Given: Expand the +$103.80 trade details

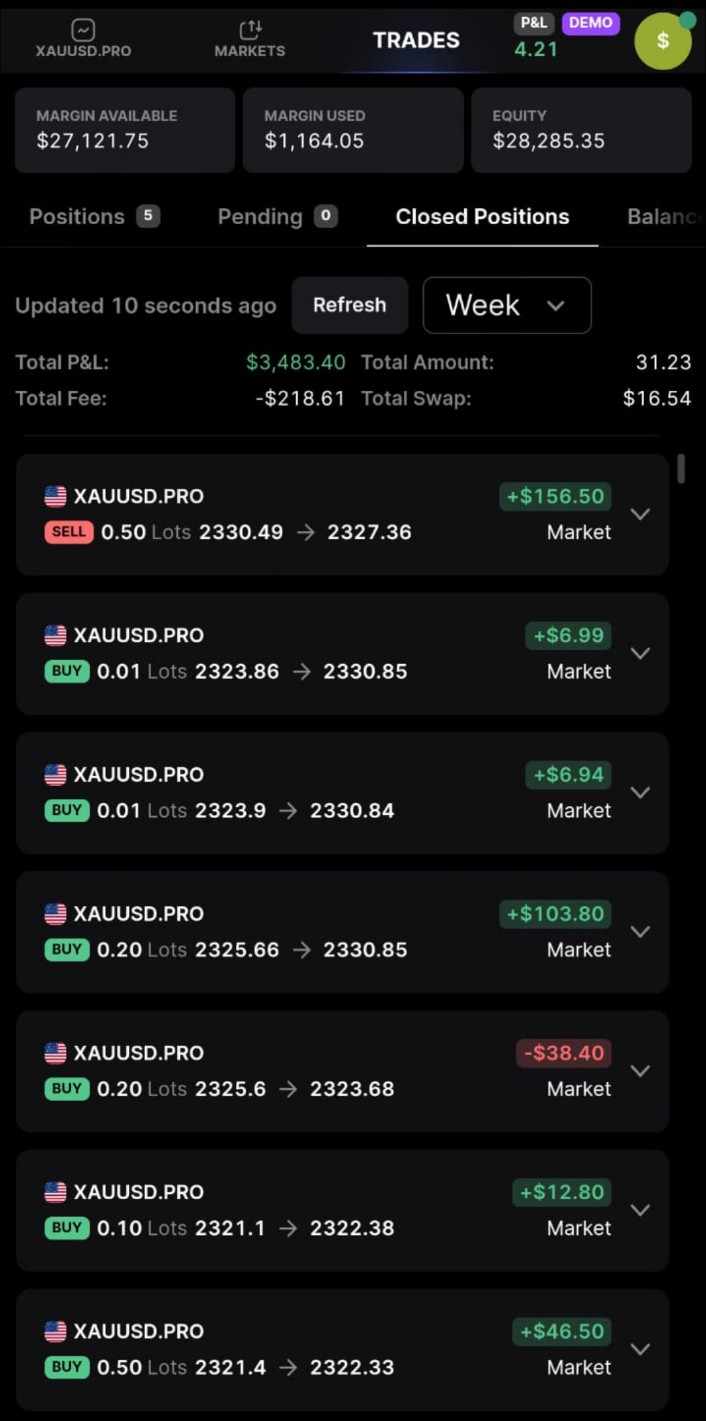Looking at the screenshot, I should [x=640, y=931].
